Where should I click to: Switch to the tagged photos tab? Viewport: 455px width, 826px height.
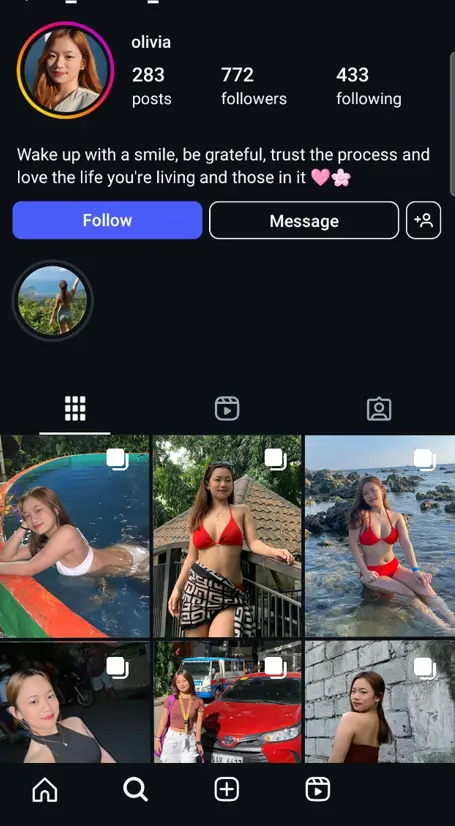pyautogui.click(x=379, y=409)
